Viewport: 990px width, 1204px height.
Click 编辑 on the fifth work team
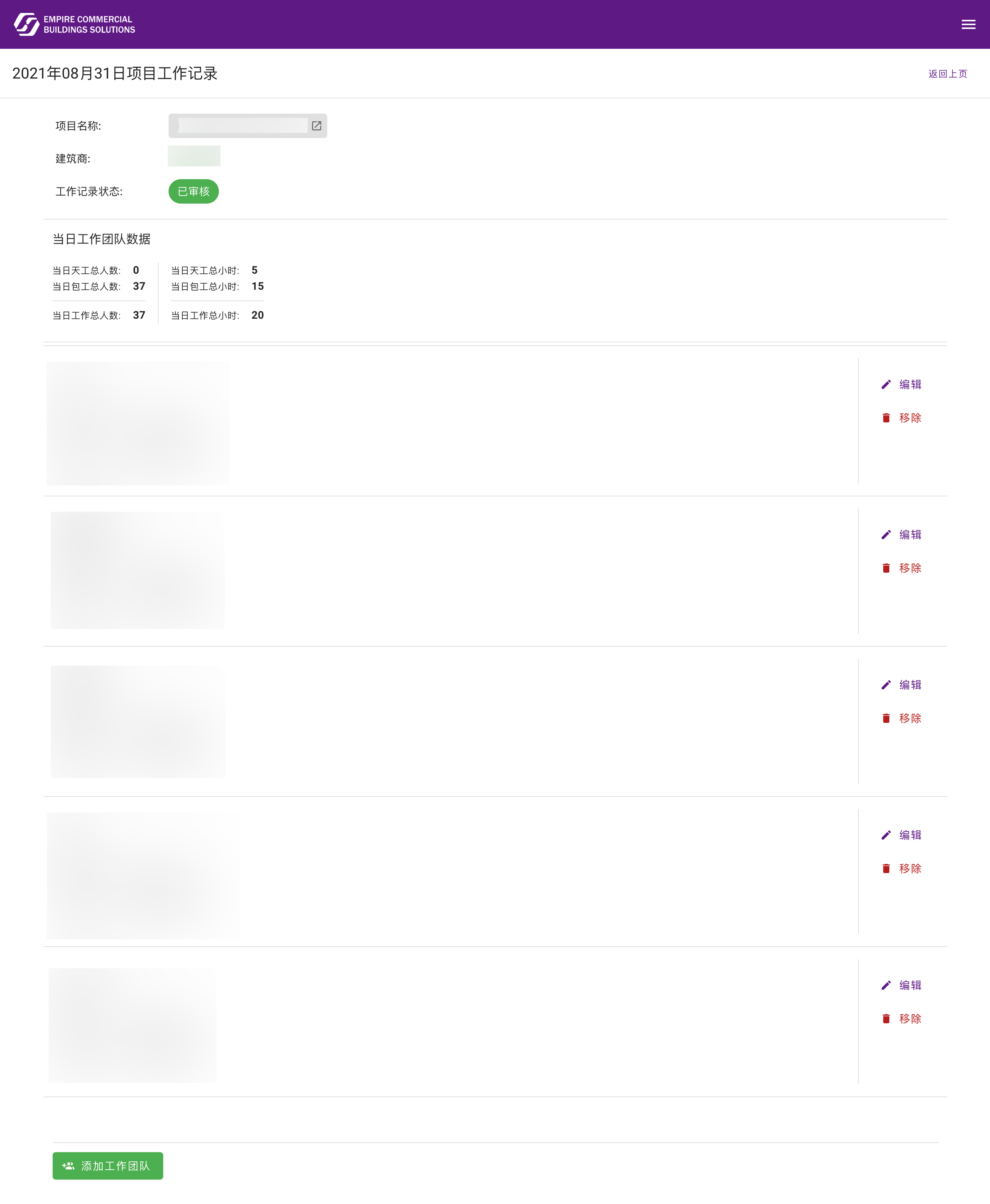911,985
